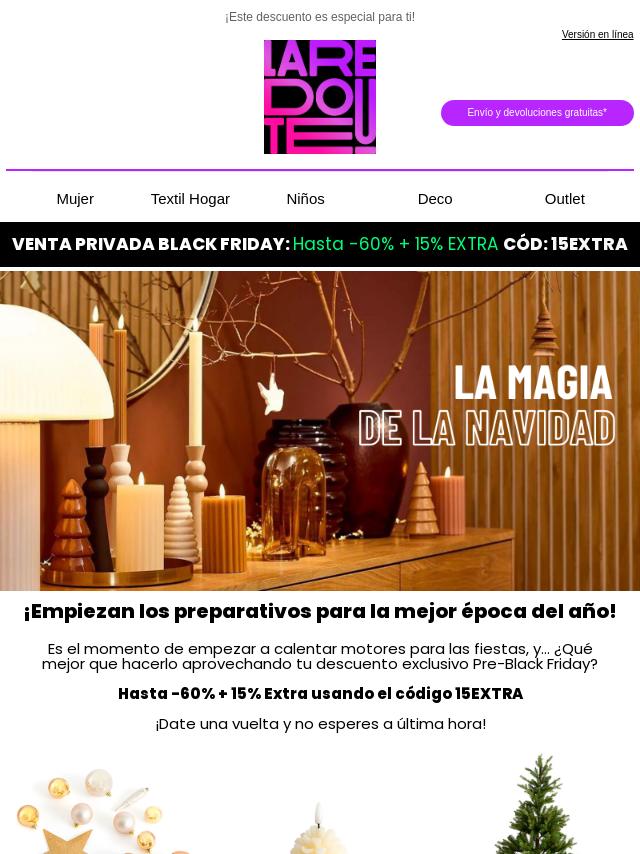View the Christmas tree product image
Viewport: 640px width, 854px height.
coord(535,805)
